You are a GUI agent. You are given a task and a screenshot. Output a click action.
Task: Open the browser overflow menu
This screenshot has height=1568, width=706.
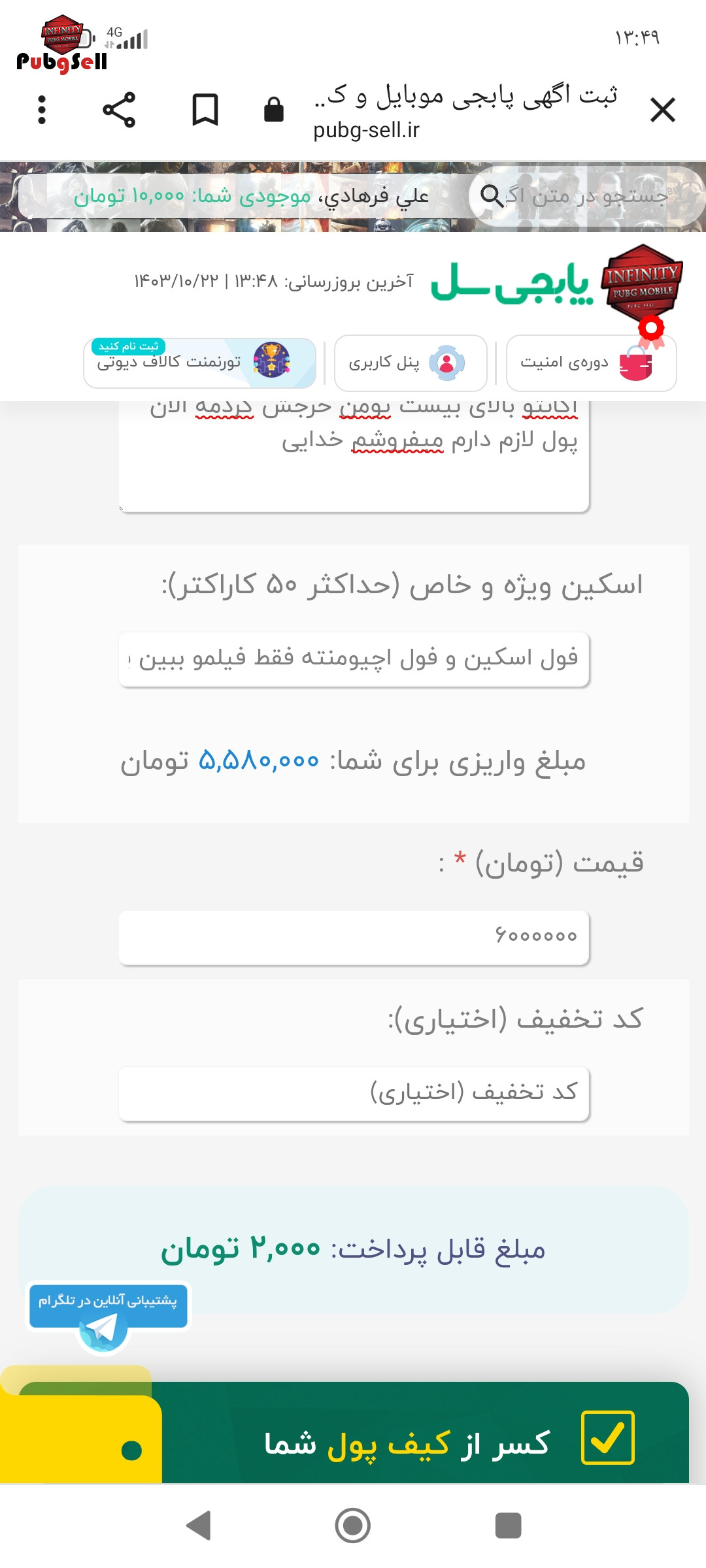click(x=42, y=110)
